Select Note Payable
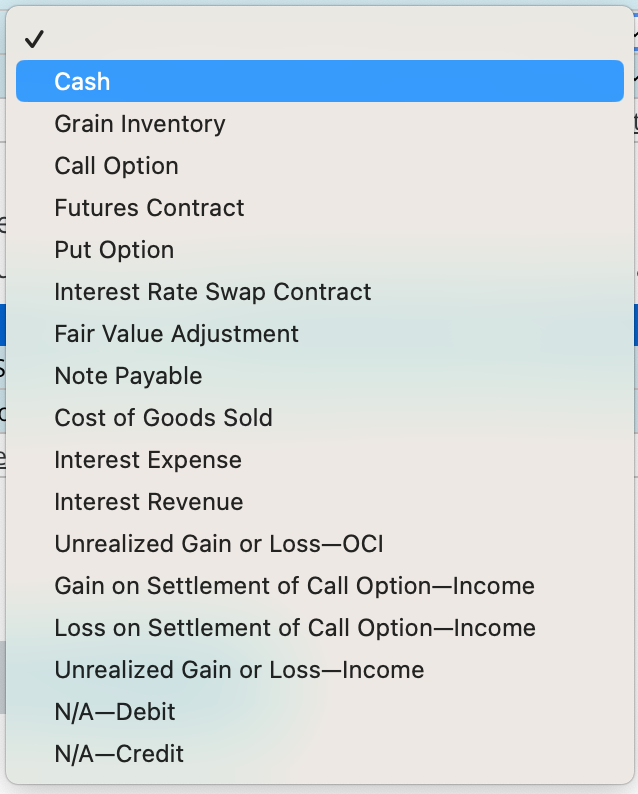Image resolution: width=638 pixels, height=794 pixels. pyautogui.click(x=128, y=376)
